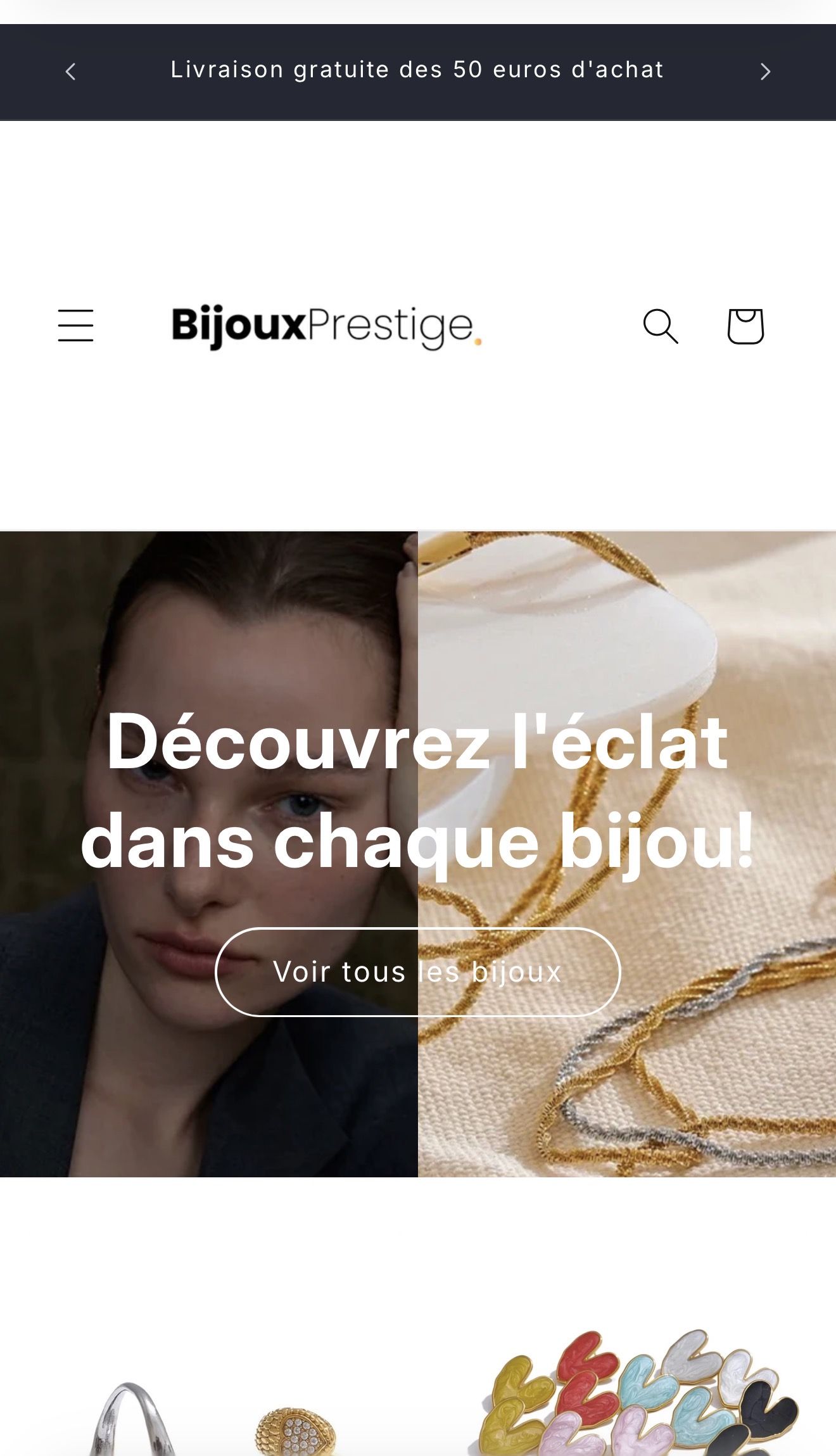Tap the "Voir tous les bijoux" button
836x1456 pixels.
click(417, 972)
